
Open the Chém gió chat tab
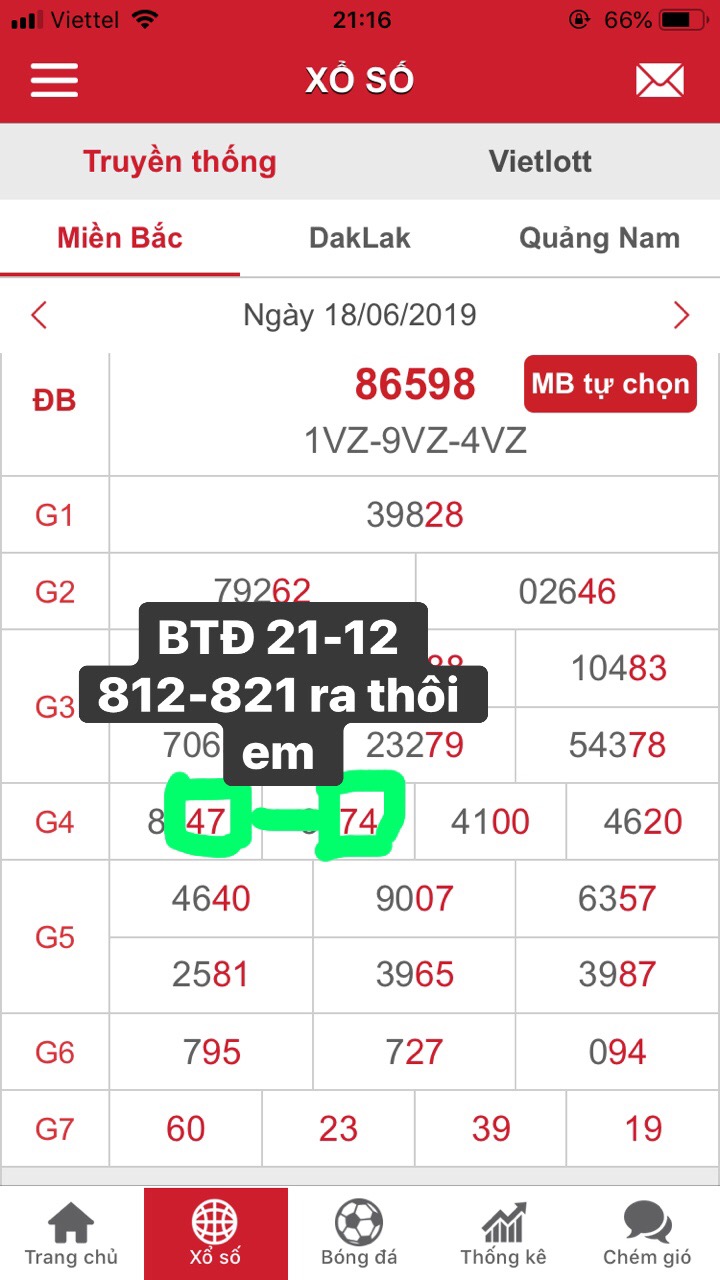647,1234
